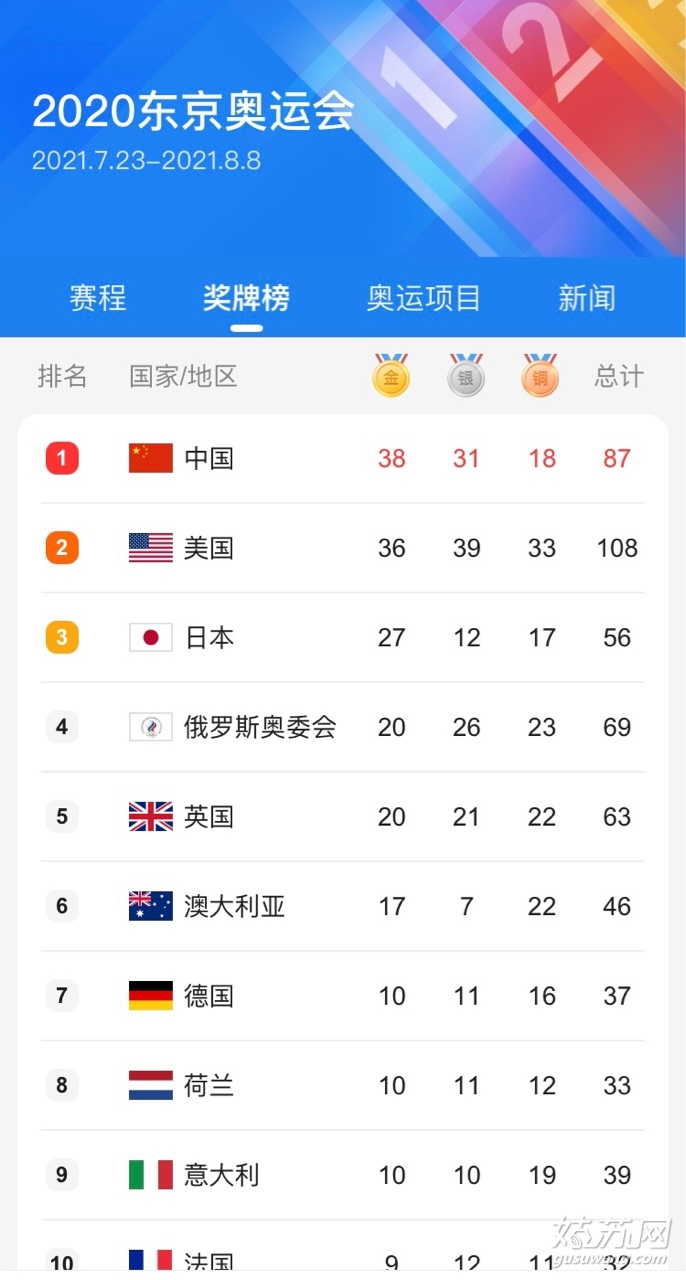Image resolution: width=686 pixels, height=1280 pixels.
Task: Open the 中国 medal row
Action: pyautogui.click(x=343, y=459)
